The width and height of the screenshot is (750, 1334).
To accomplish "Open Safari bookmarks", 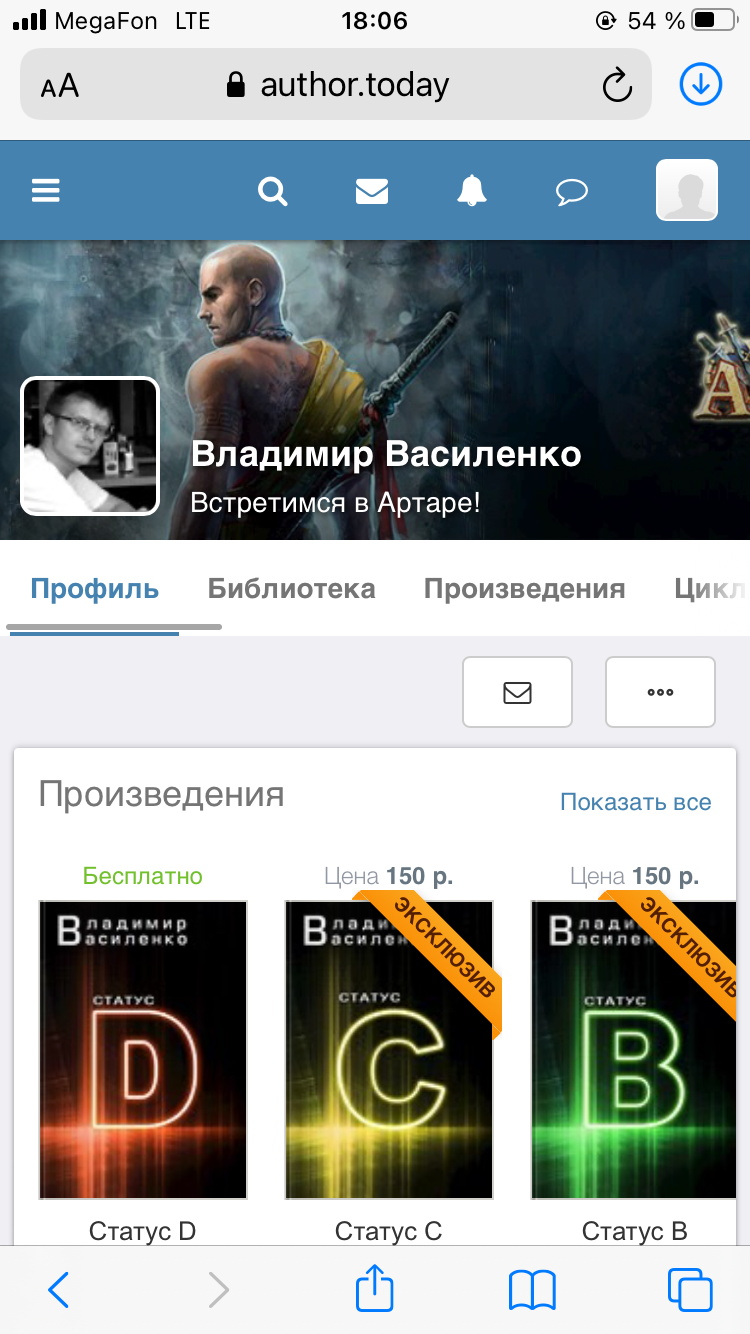I will [x=532, y=1290].
